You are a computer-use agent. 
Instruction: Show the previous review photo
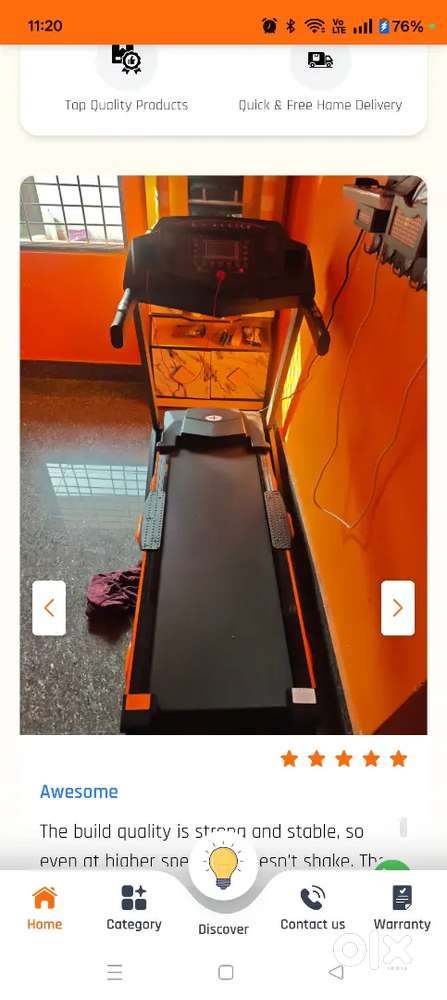(49, 608)
